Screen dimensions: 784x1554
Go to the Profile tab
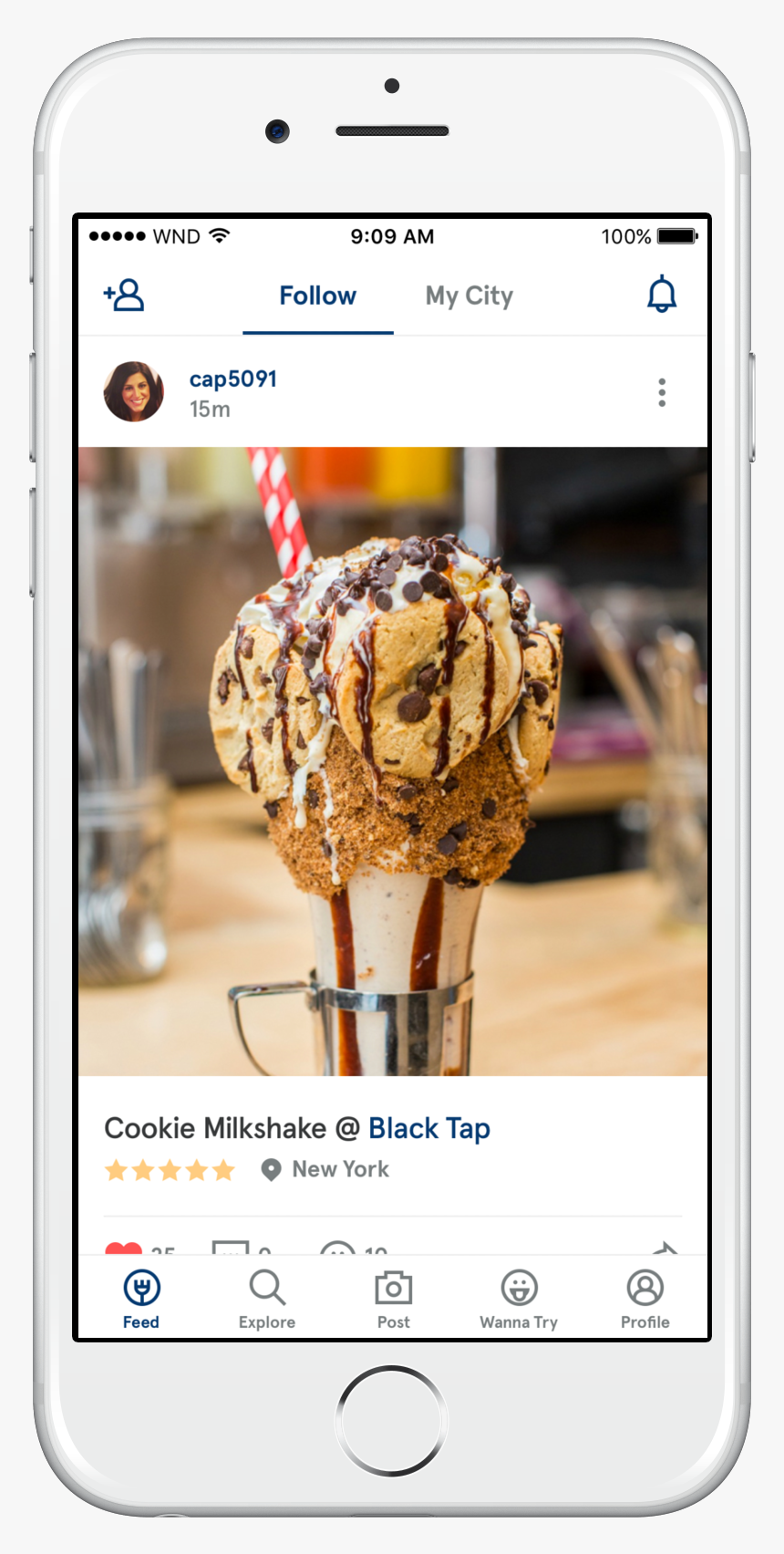(x=645, y=1299)
